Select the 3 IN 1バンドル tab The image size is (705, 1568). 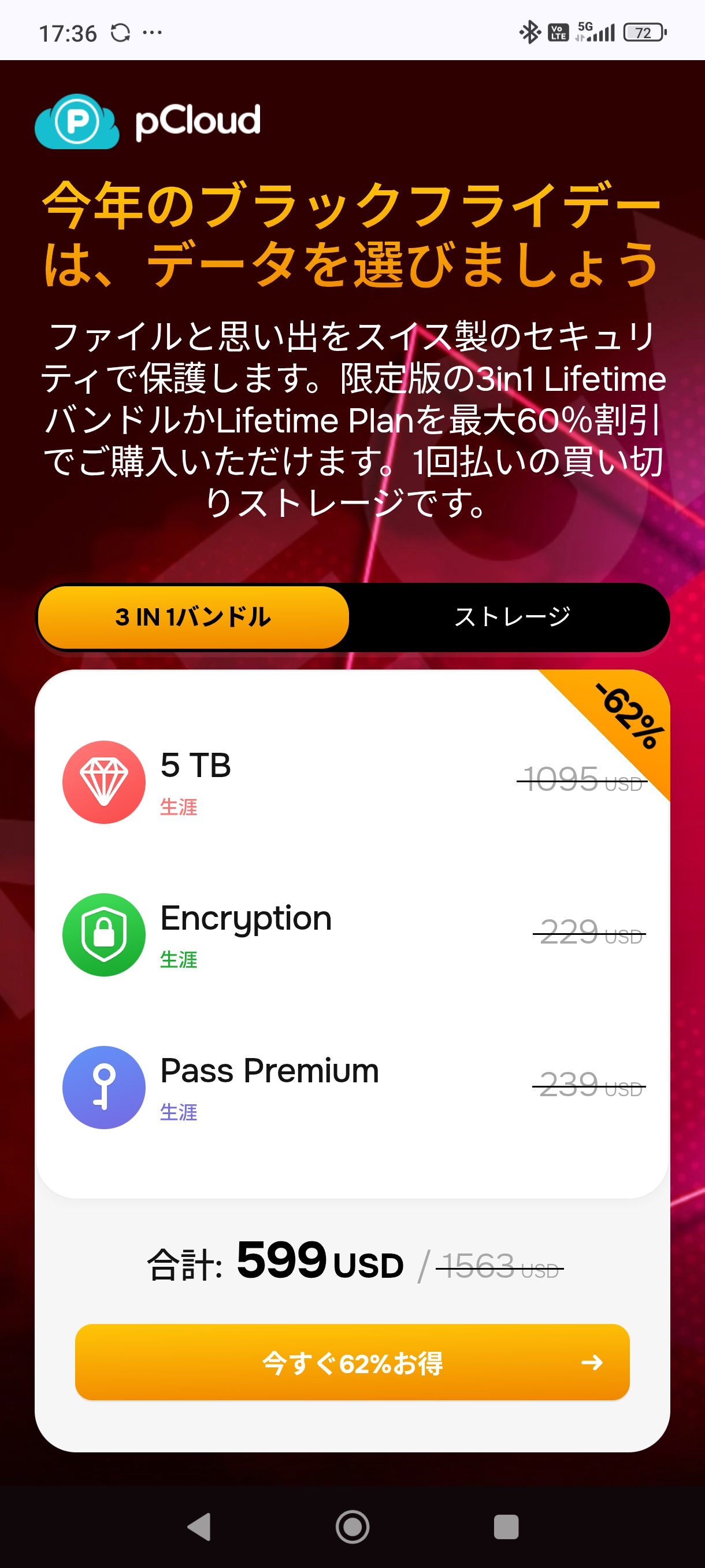[x=193, y=617]
